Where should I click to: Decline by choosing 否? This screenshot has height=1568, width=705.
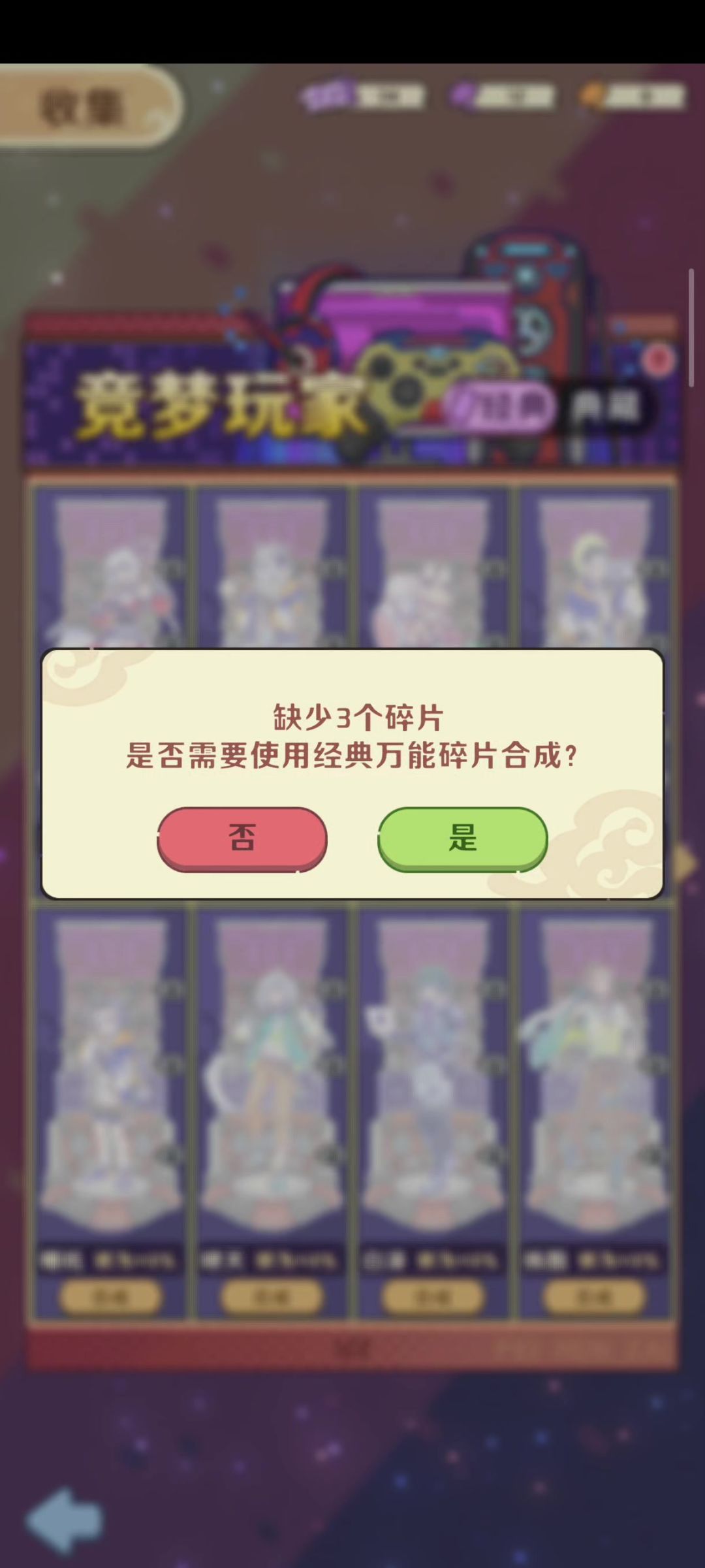click(242, 838)
